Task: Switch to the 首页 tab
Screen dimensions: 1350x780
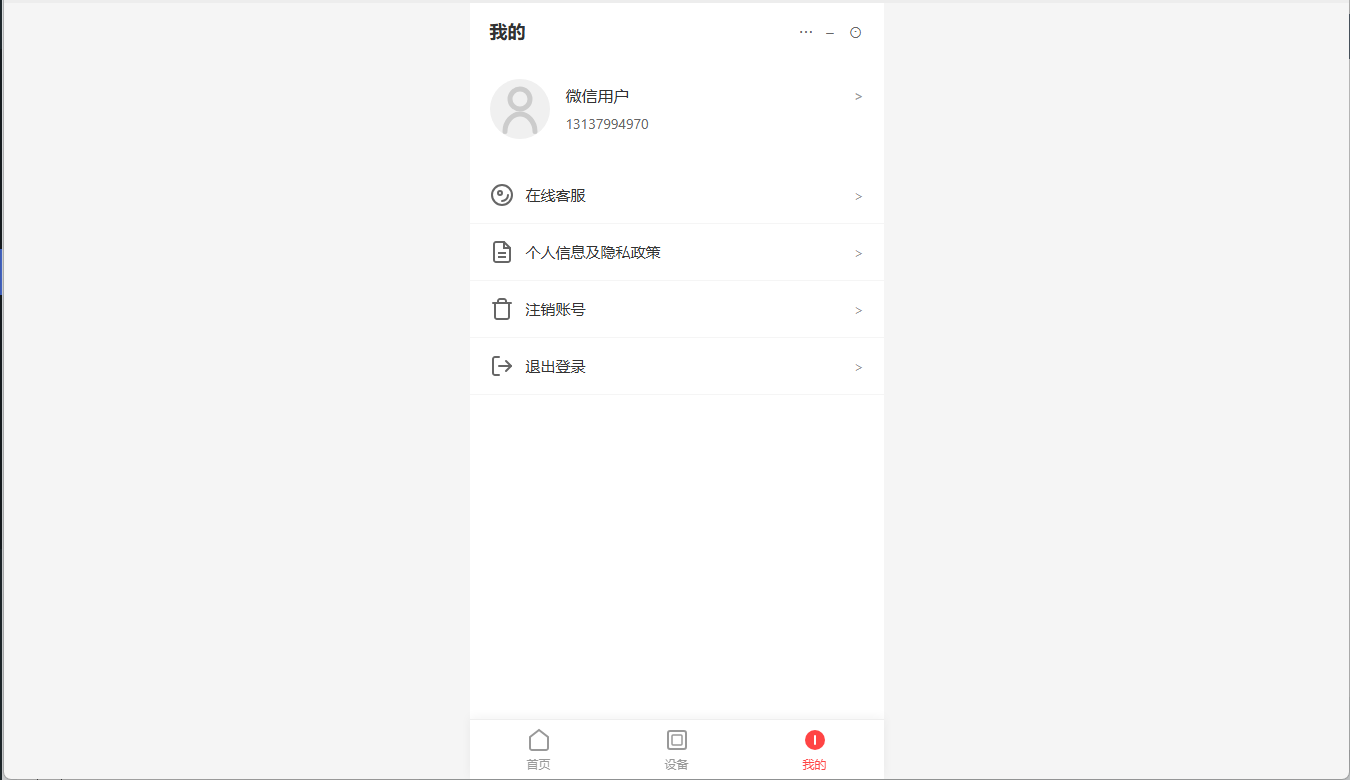Action: click(x=539, y=750)
